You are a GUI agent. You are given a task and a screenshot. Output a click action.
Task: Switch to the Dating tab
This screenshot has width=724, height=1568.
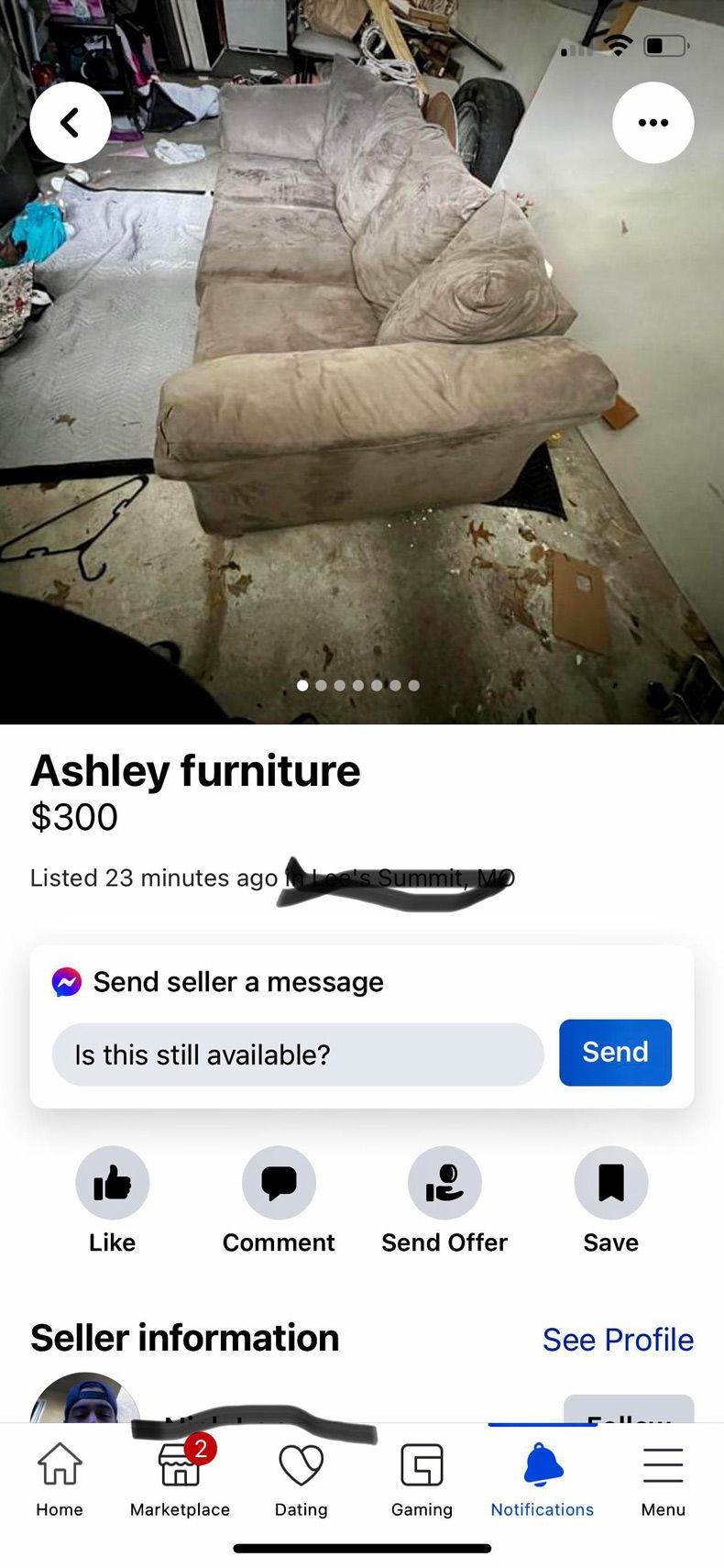tap(301, 1476)
